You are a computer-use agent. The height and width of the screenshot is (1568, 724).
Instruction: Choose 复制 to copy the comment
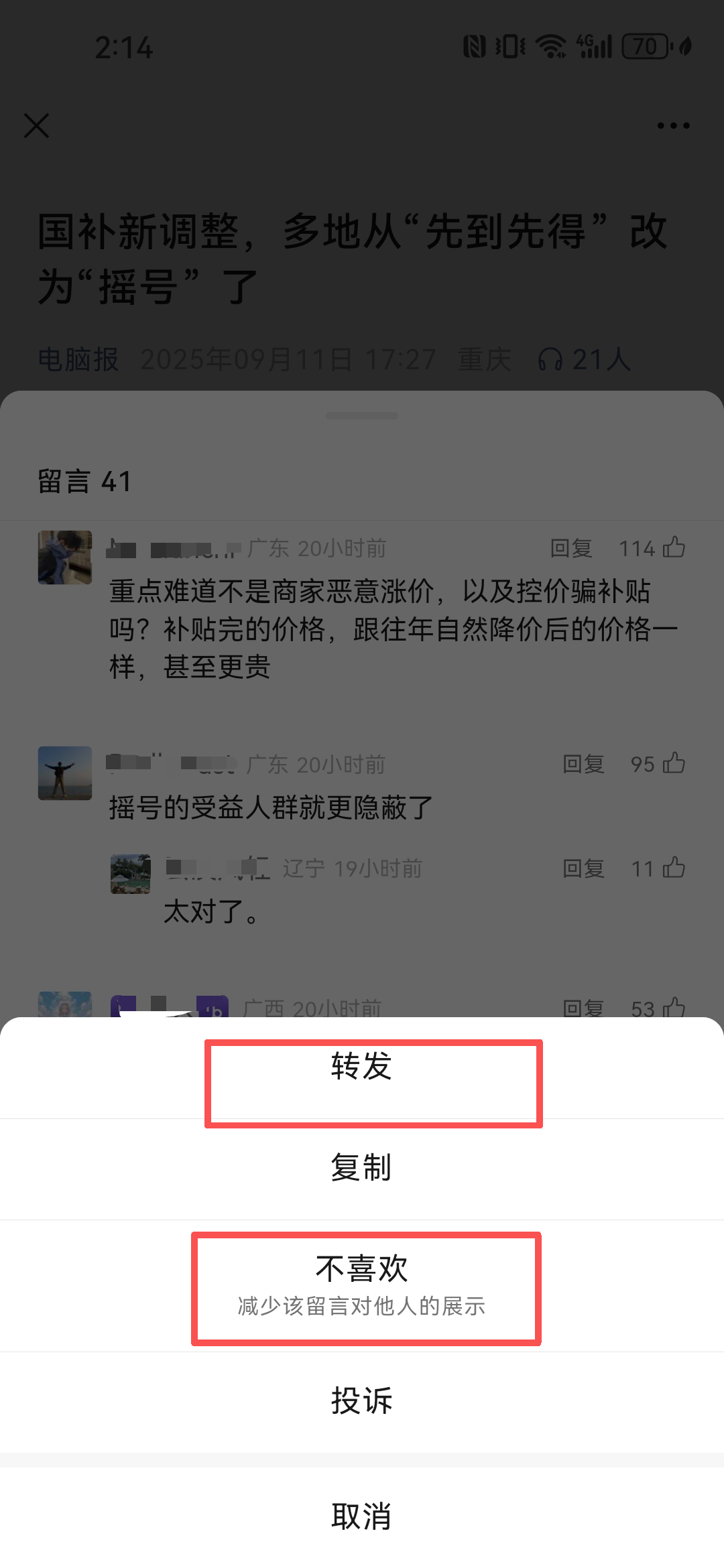pos(362,1169)
